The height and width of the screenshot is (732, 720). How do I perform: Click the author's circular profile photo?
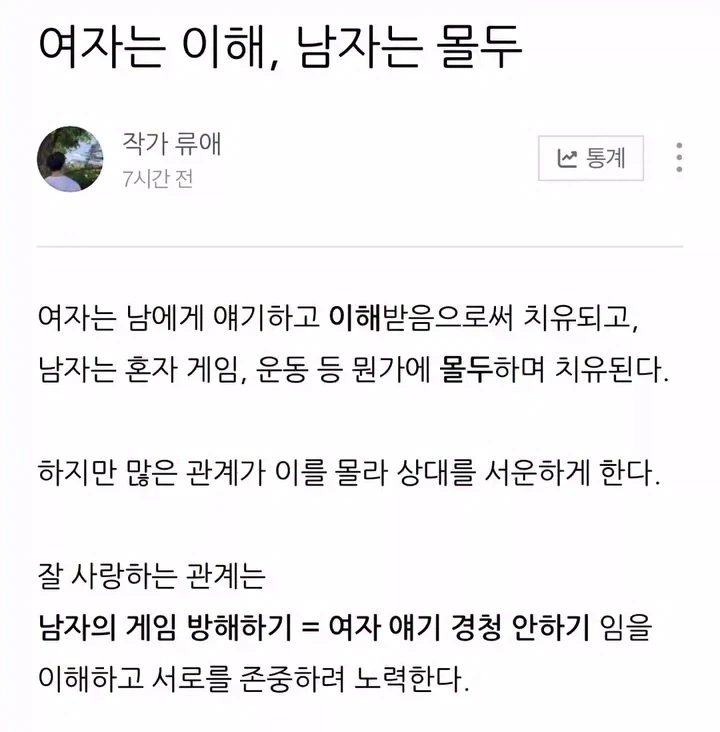pyautogui.click(x=70, y=158)
